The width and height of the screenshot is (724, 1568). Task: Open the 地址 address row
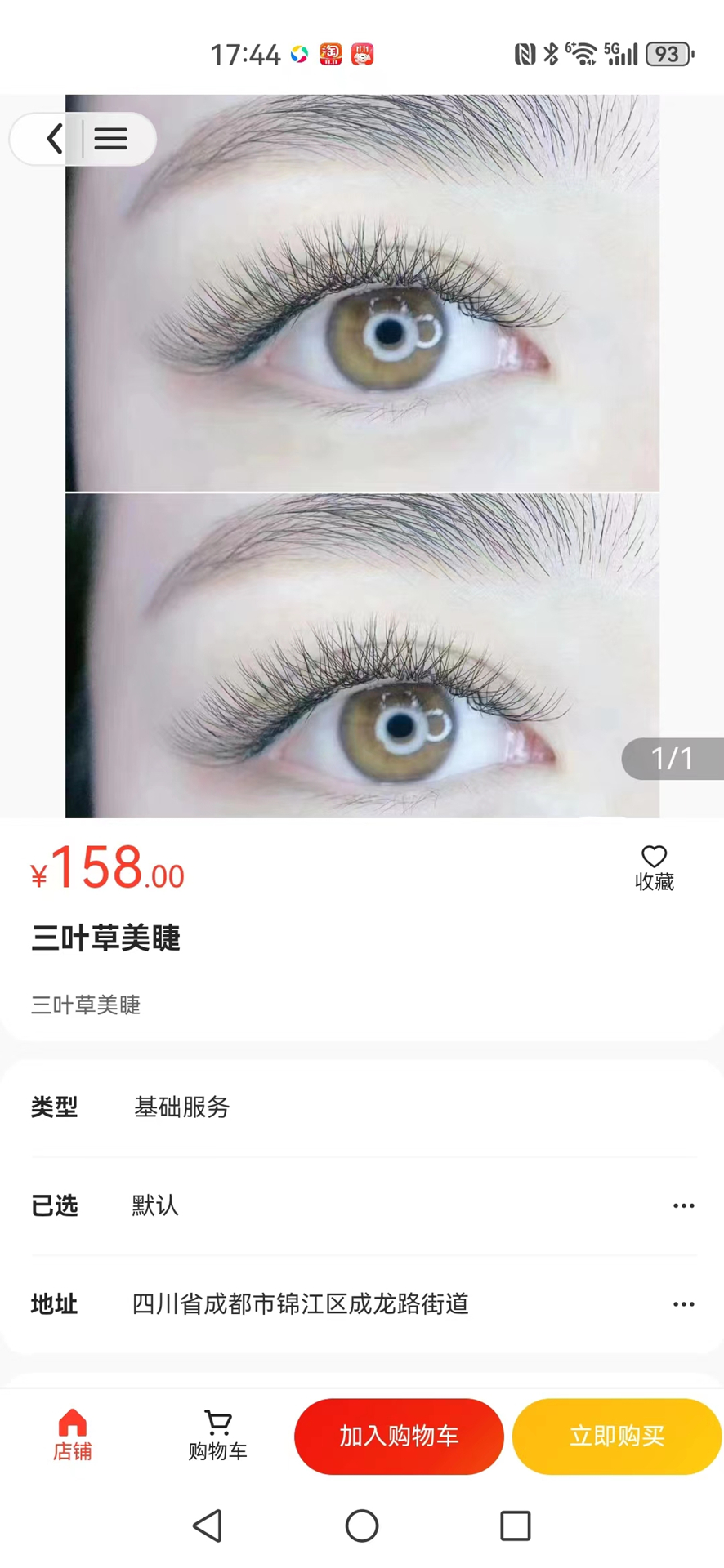tap(364, 1304)
